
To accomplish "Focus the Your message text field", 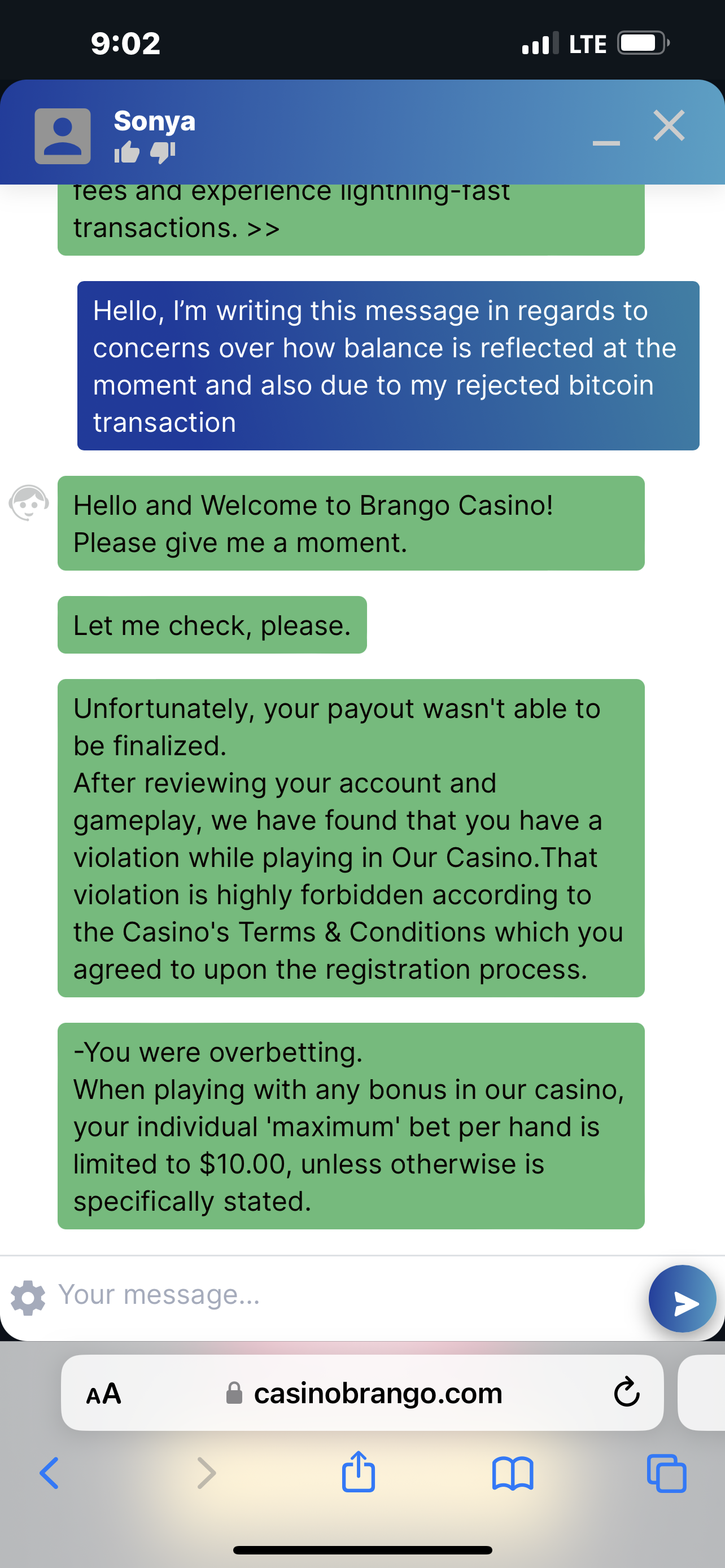I will 347,1294.
